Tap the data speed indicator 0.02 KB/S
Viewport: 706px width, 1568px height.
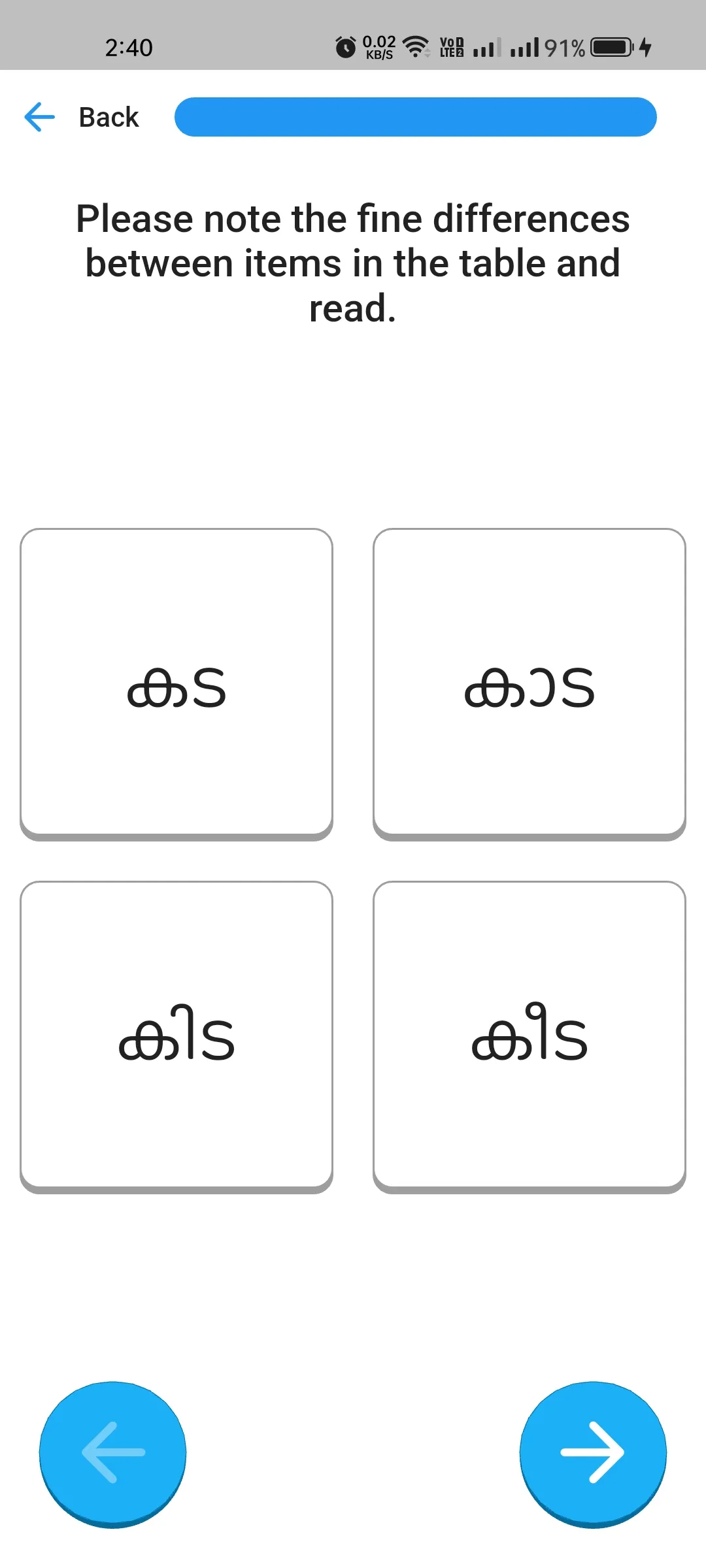tap(379, 46)
